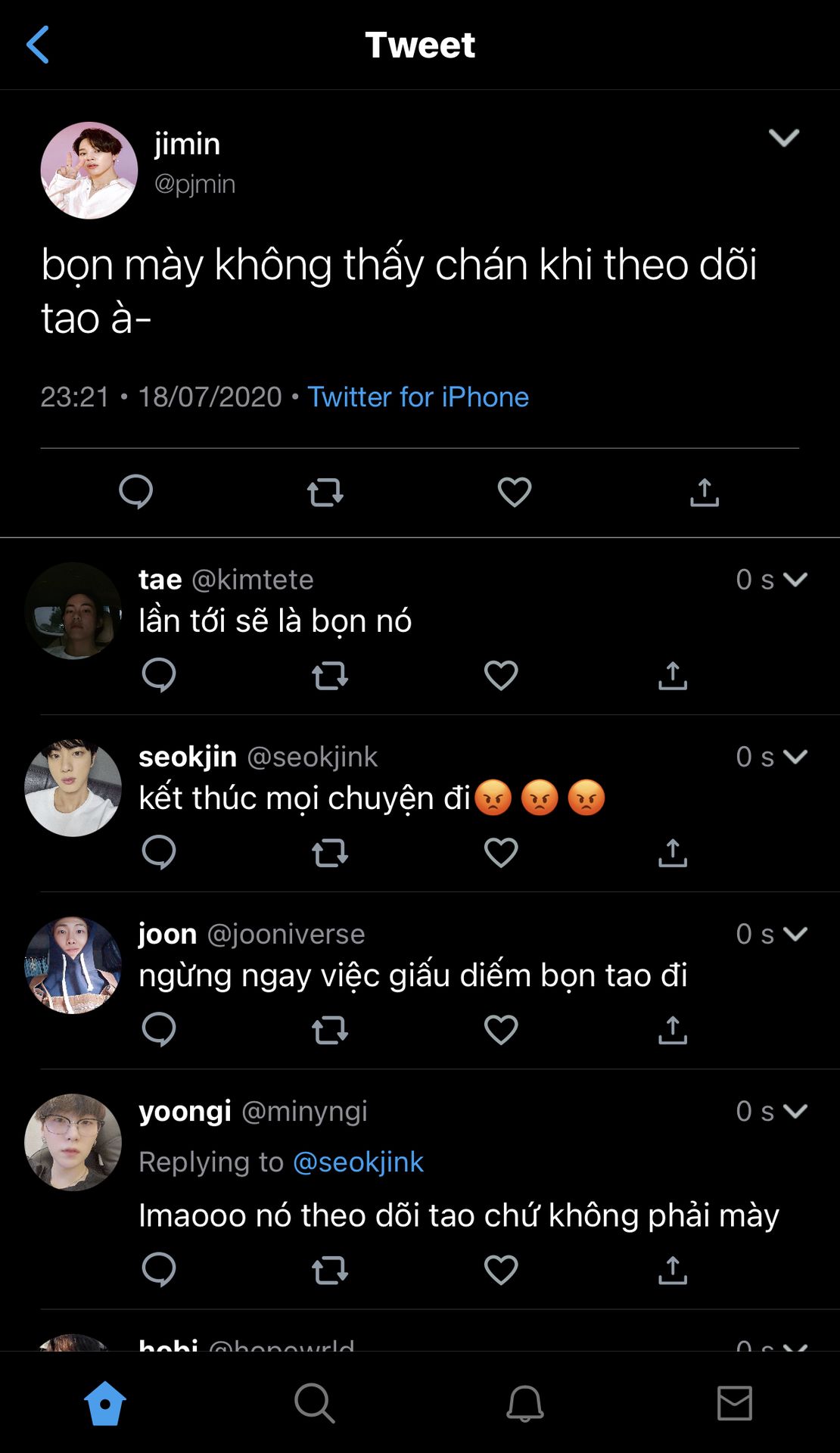Screen dimensions: 840x1453
Task: Go back using the top-left arrow
Action: (x=38, y=45)
